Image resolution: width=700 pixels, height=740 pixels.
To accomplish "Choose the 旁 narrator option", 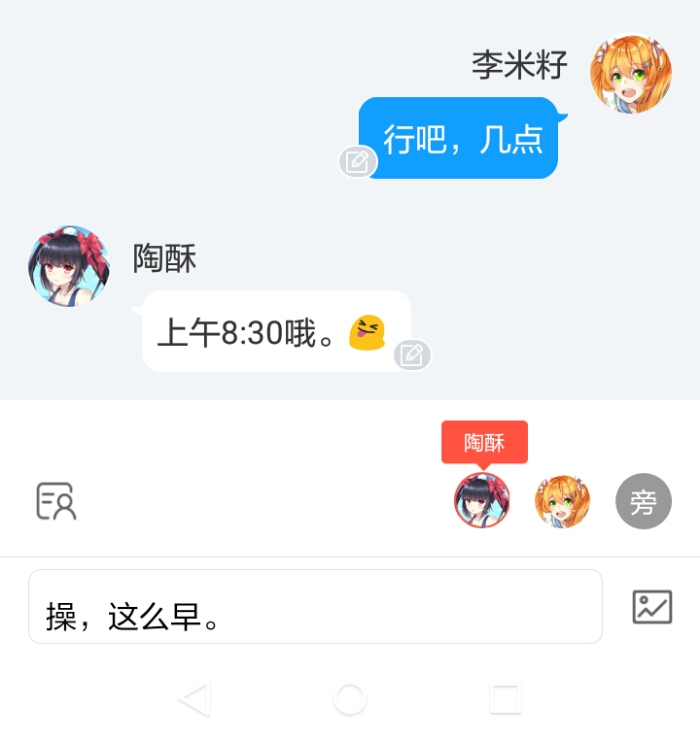I will [x=643, y=501].
